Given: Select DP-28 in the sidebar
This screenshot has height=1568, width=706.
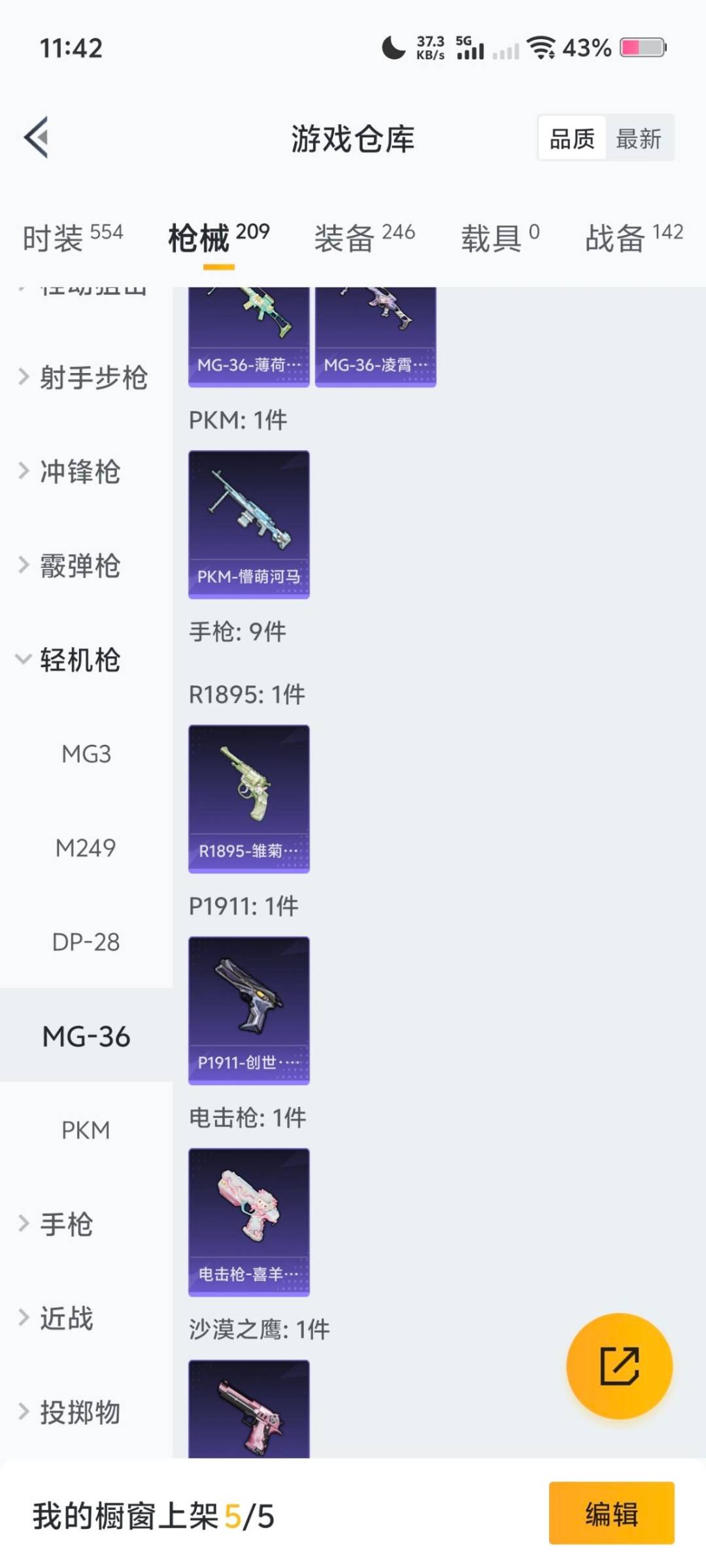Looking at the screenshot, I should point(86,942).
